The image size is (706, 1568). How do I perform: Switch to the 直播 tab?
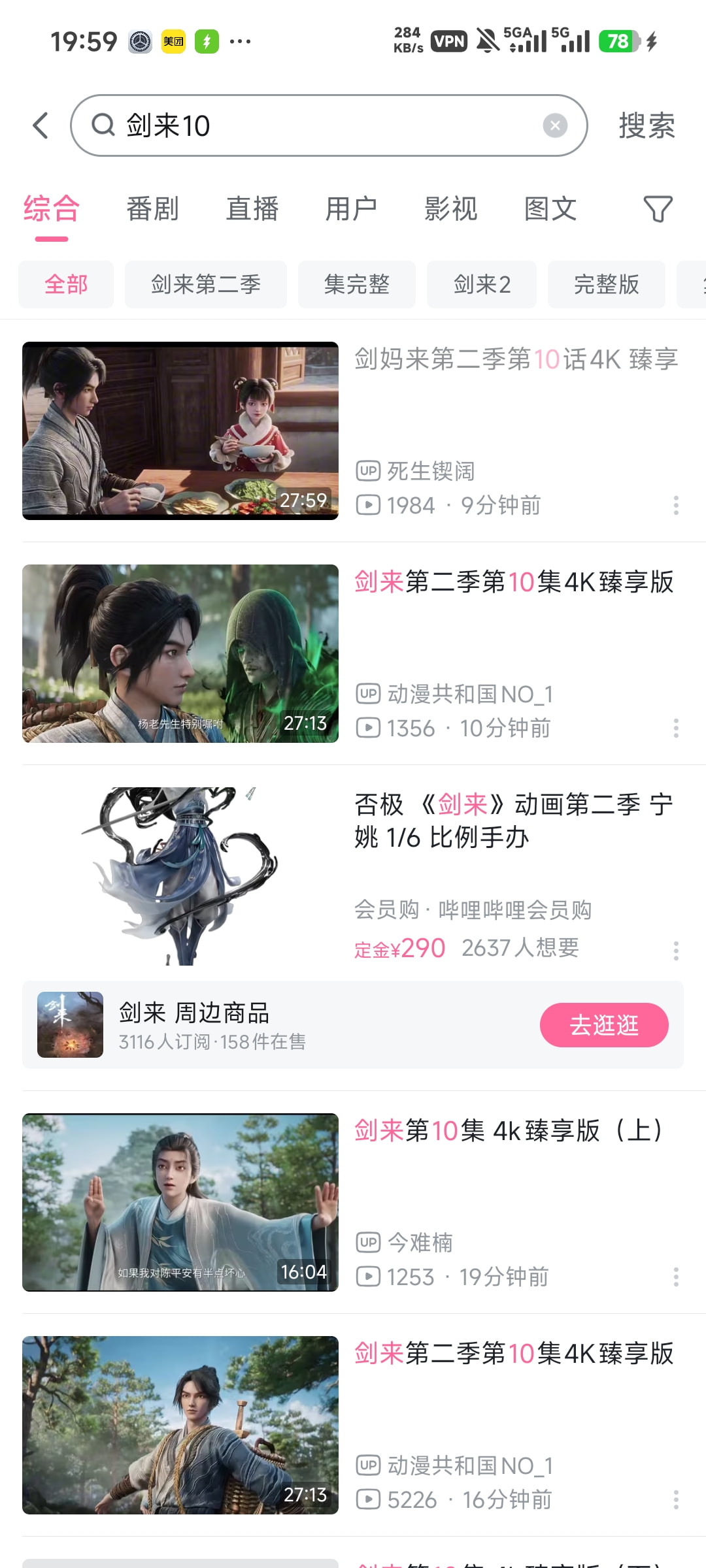coord(252,209)
